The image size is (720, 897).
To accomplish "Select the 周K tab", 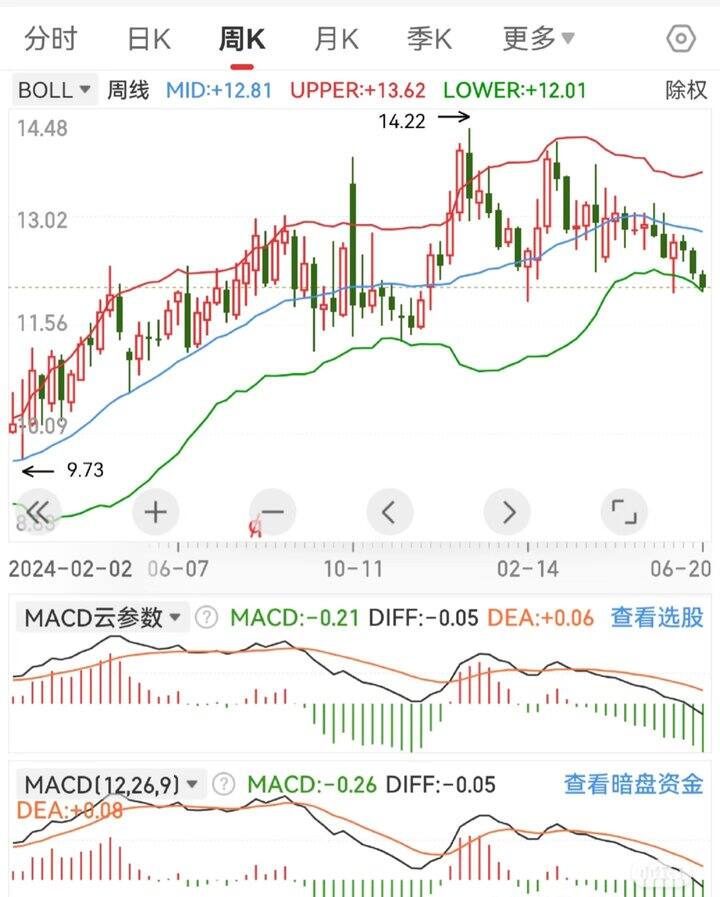I will click(241, 39).
